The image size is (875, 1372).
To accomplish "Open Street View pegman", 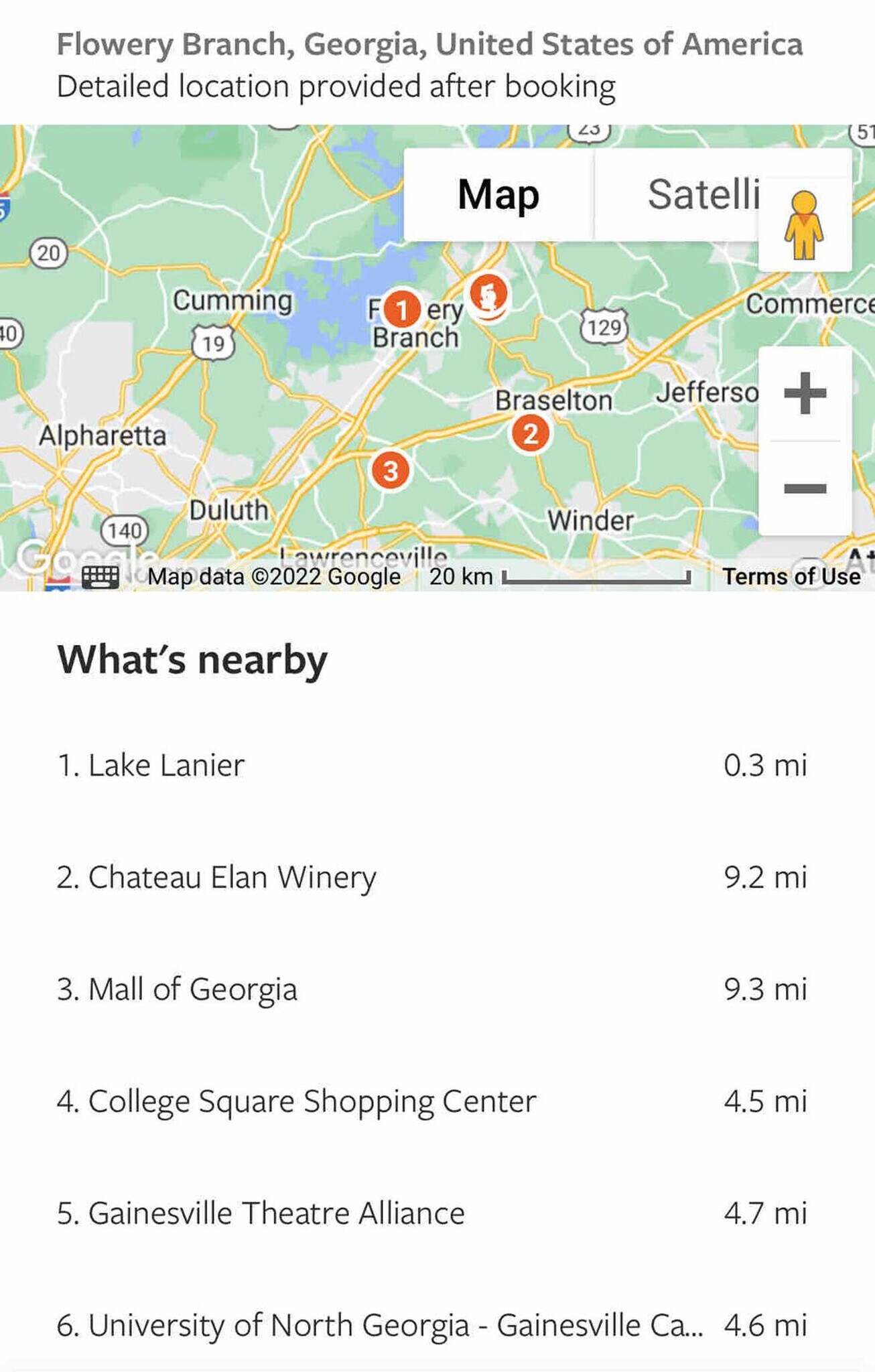I will (x=804, y=225).
